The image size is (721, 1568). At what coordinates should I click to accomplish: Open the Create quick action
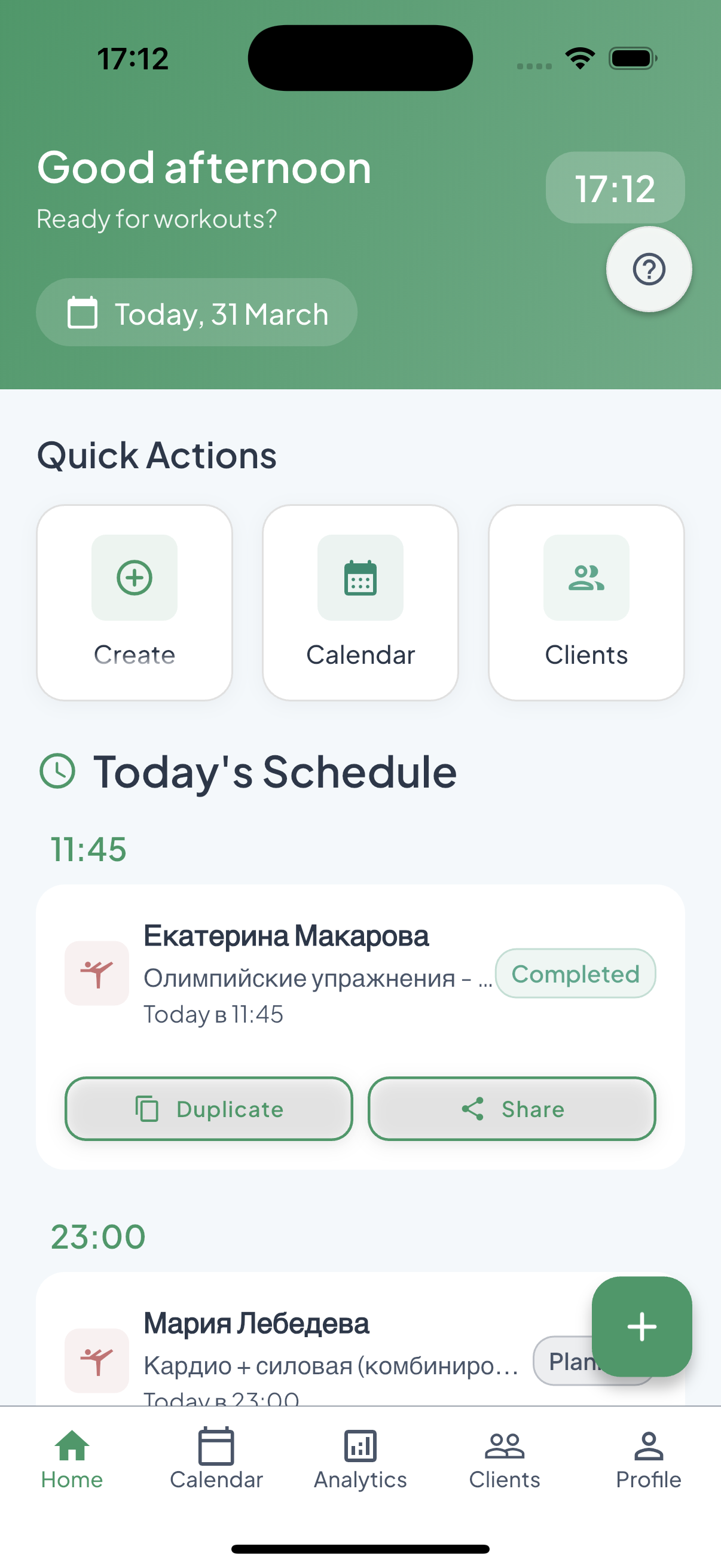click(x=134, y=603)
